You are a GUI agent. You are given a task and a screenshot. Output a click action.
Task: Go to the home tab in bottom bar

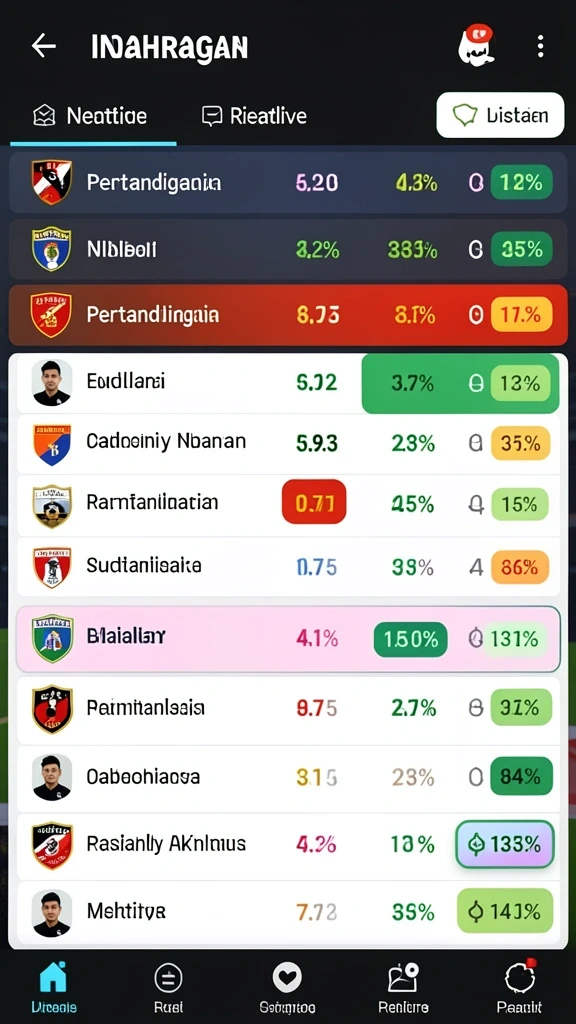click(54, 988)
